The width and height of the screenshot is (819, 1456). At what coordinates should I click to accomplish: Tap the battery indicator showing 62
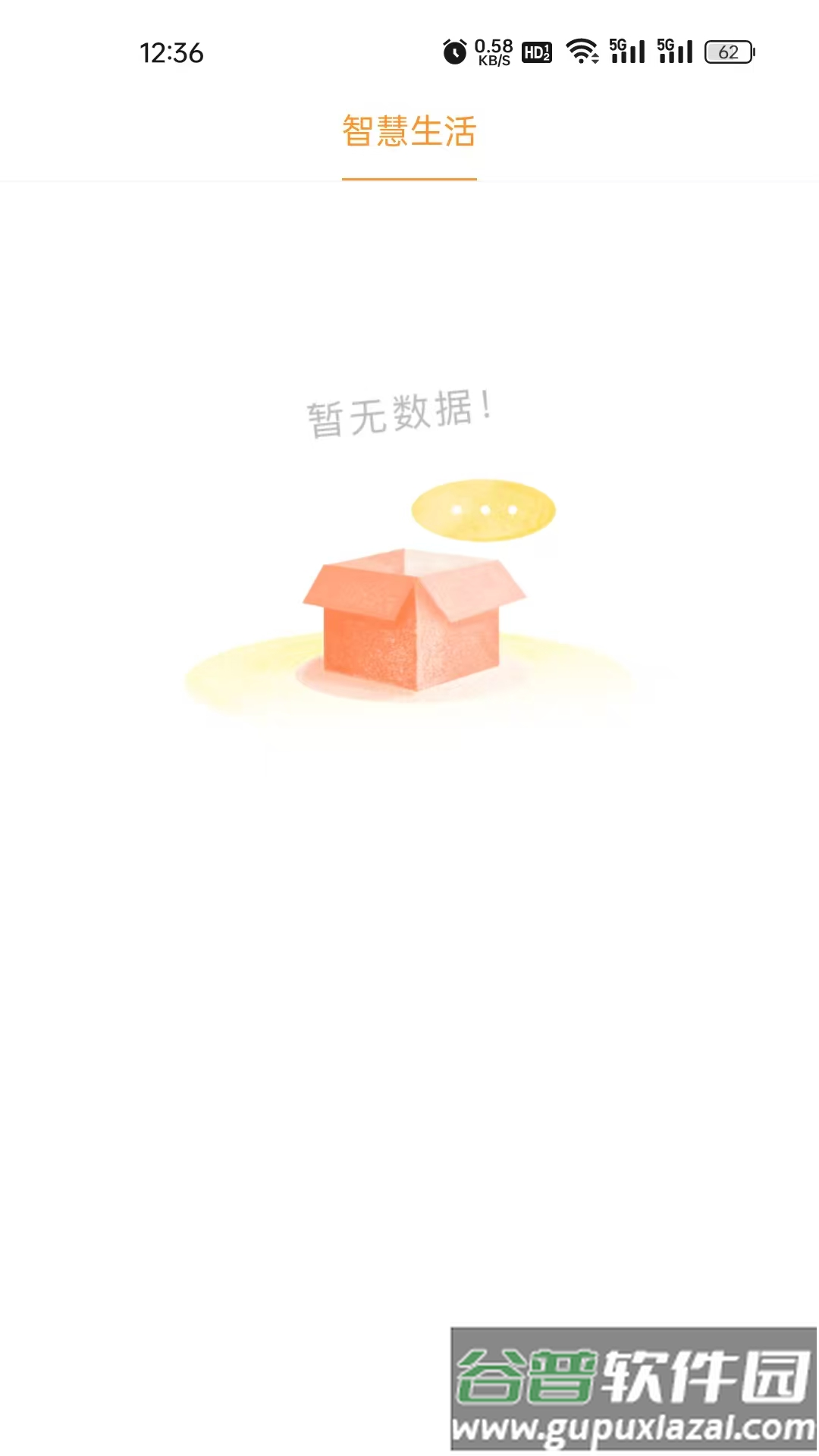pos(728,52)
